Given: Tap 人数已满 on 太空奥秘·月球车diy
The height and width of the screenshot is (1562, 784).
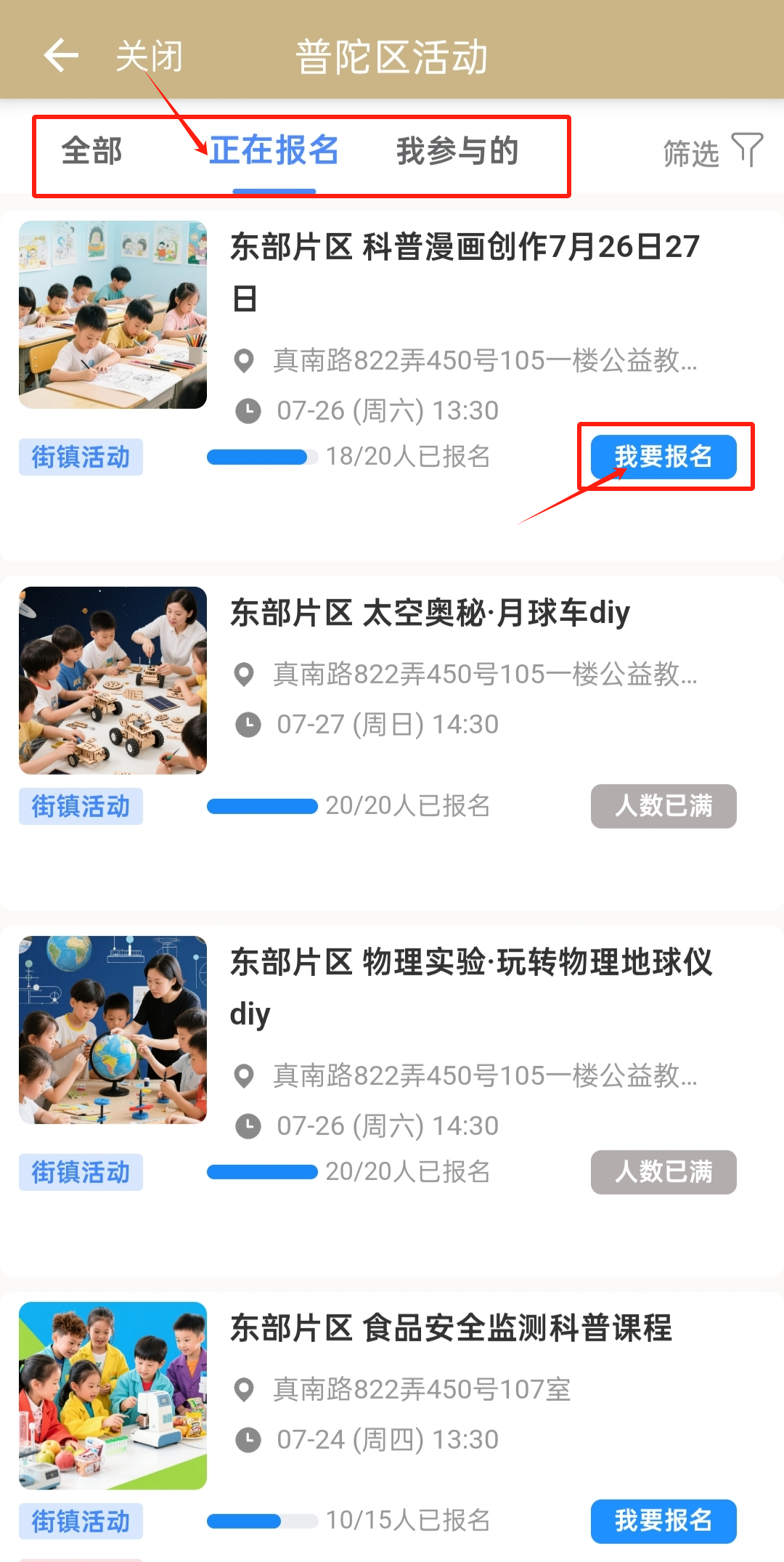Looking at the screenshot, I should tap(663, 806).
